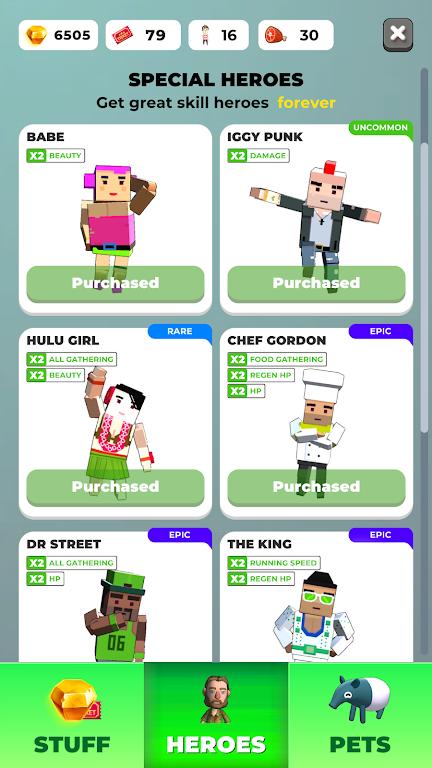
Task: Open the Dr Street hero card
Action: (116, 598)
